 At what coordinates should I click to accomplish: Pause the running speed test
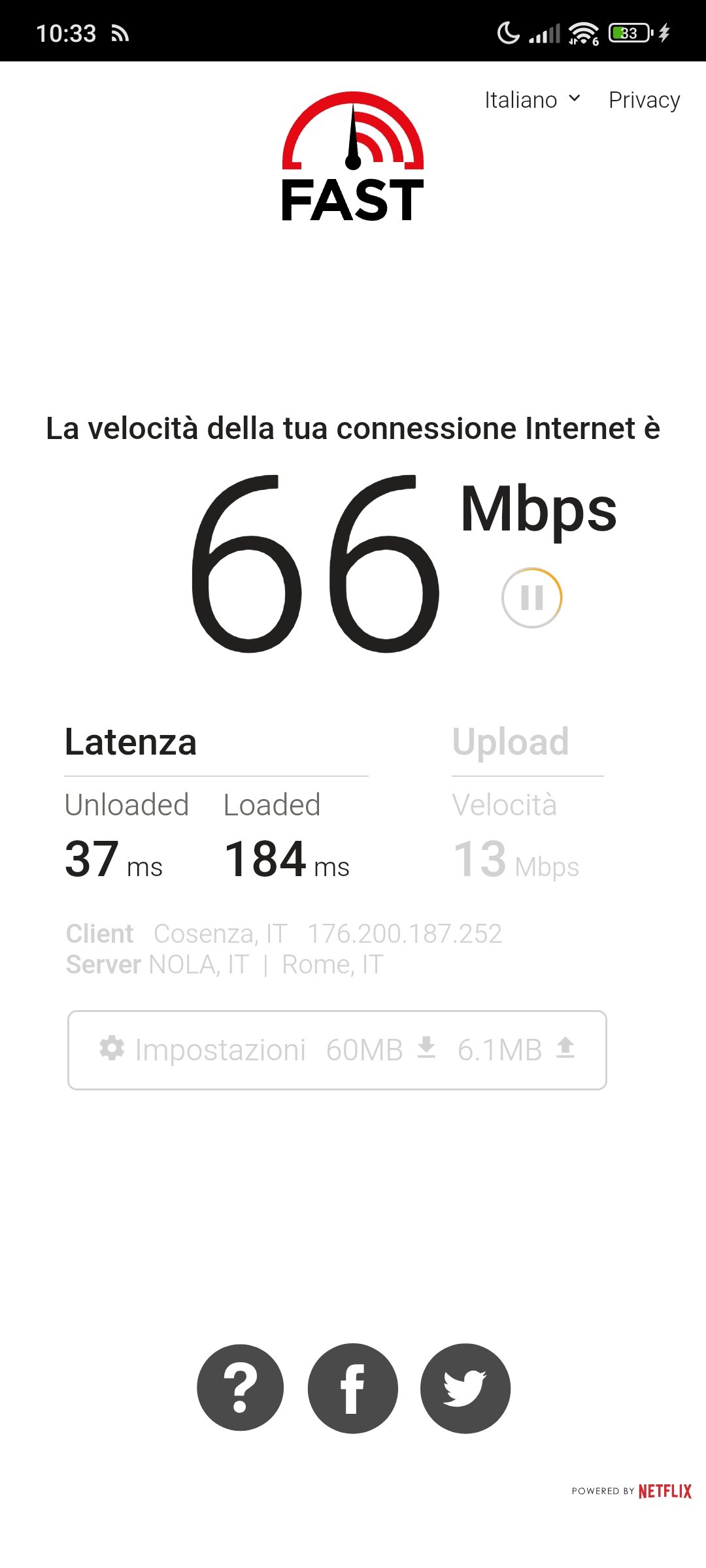coord(532,597)
